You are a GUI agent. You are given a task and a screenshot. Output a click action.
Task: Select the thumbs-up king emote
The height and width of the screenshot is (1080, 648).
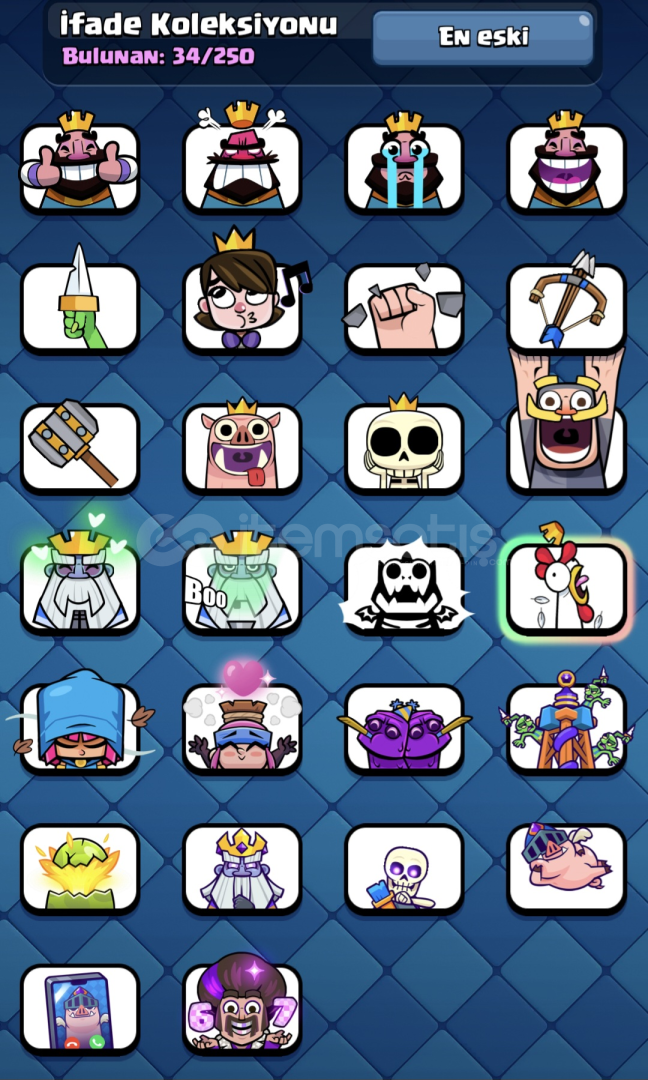pos(80,167)
